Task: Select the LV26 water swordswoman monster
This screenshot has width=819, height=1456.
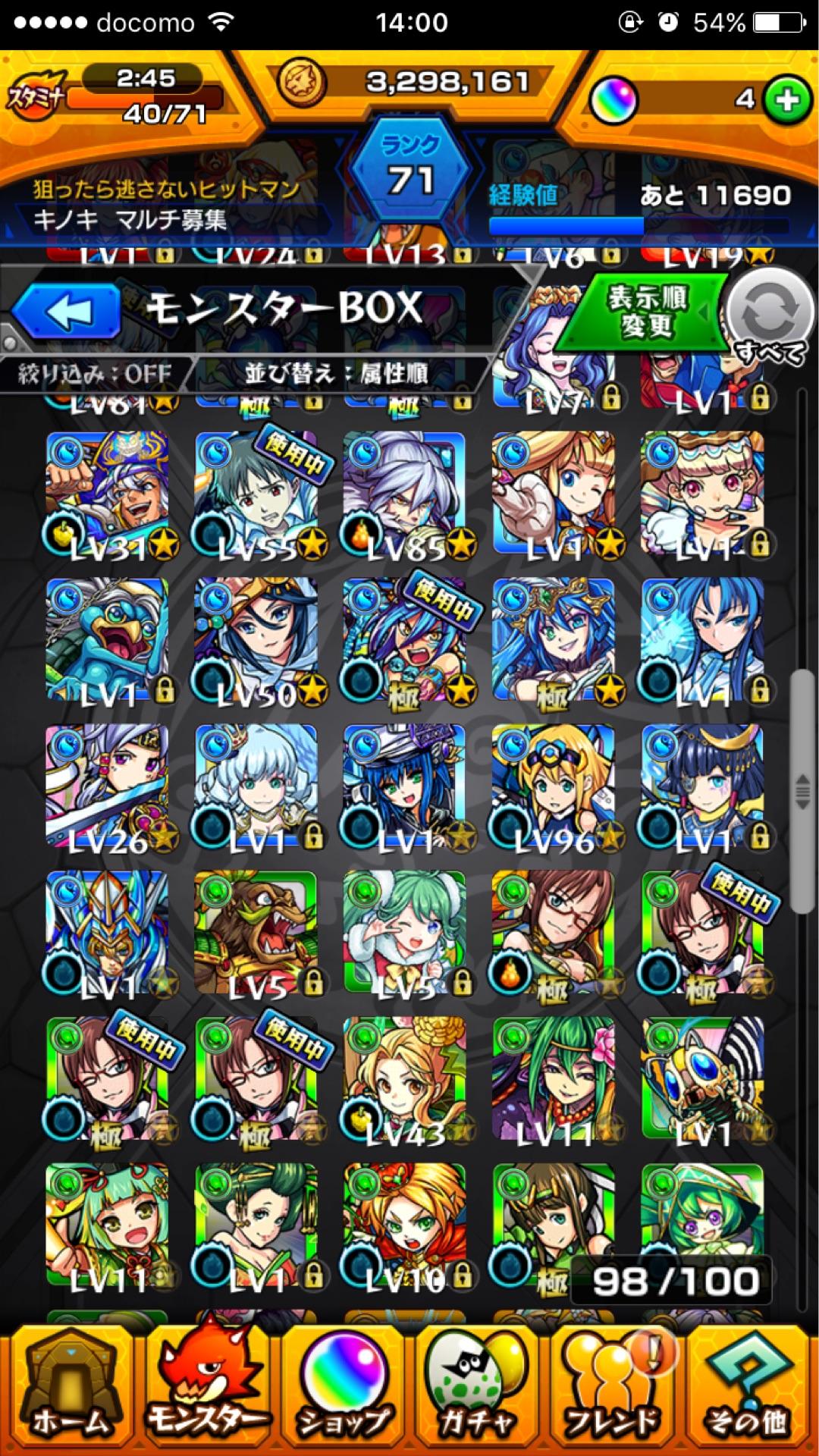Action: 108,787
